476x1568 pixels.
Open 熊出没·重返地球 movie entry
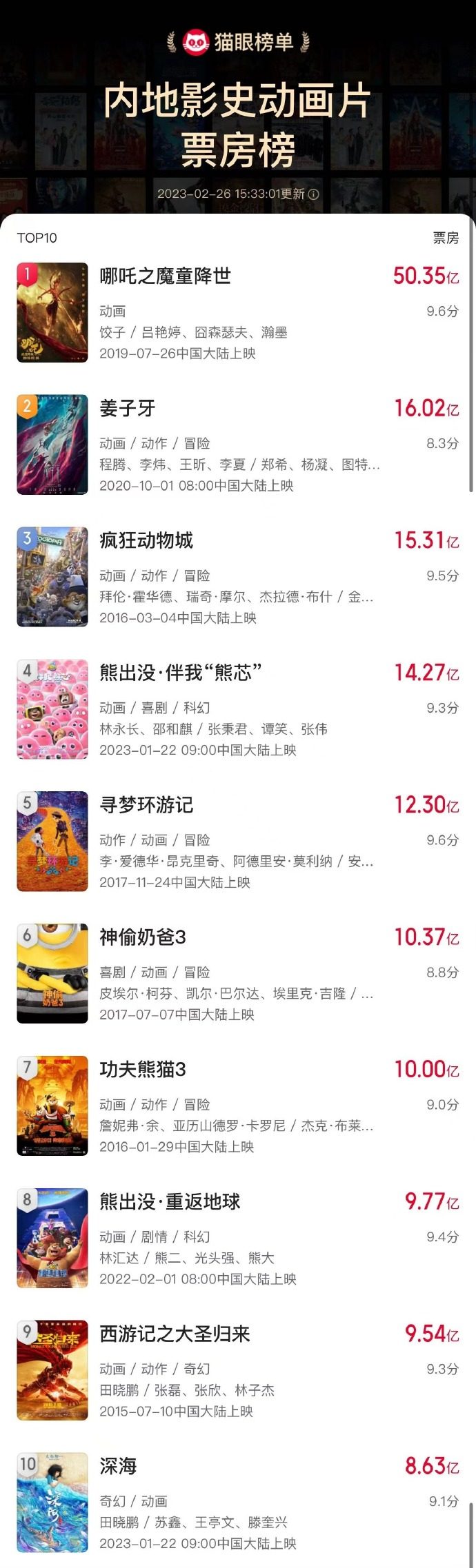[x=170, y=1202]
